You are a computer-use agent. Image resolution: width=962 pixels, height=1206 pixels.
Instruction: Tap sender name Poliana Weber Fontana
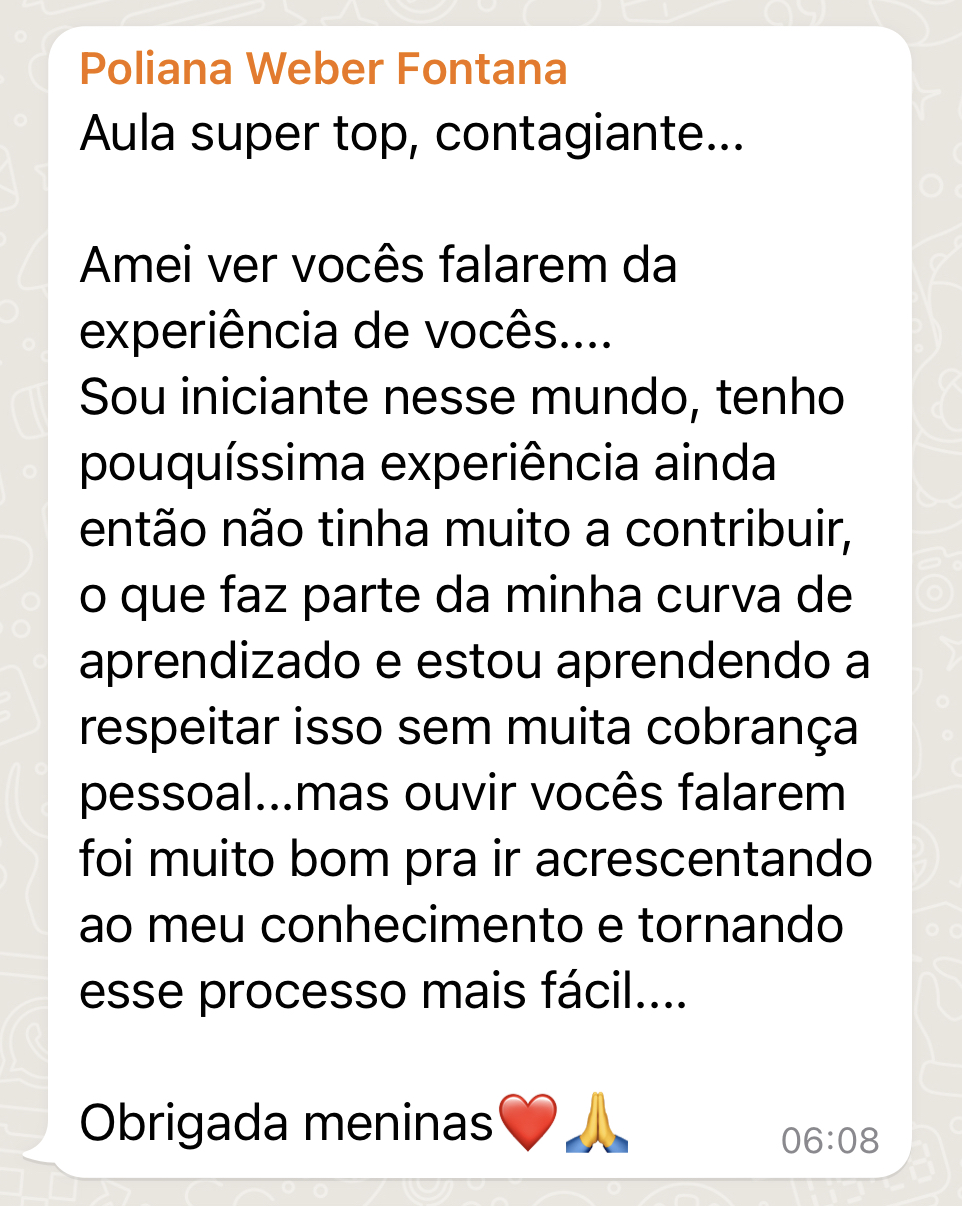(323, 69)
